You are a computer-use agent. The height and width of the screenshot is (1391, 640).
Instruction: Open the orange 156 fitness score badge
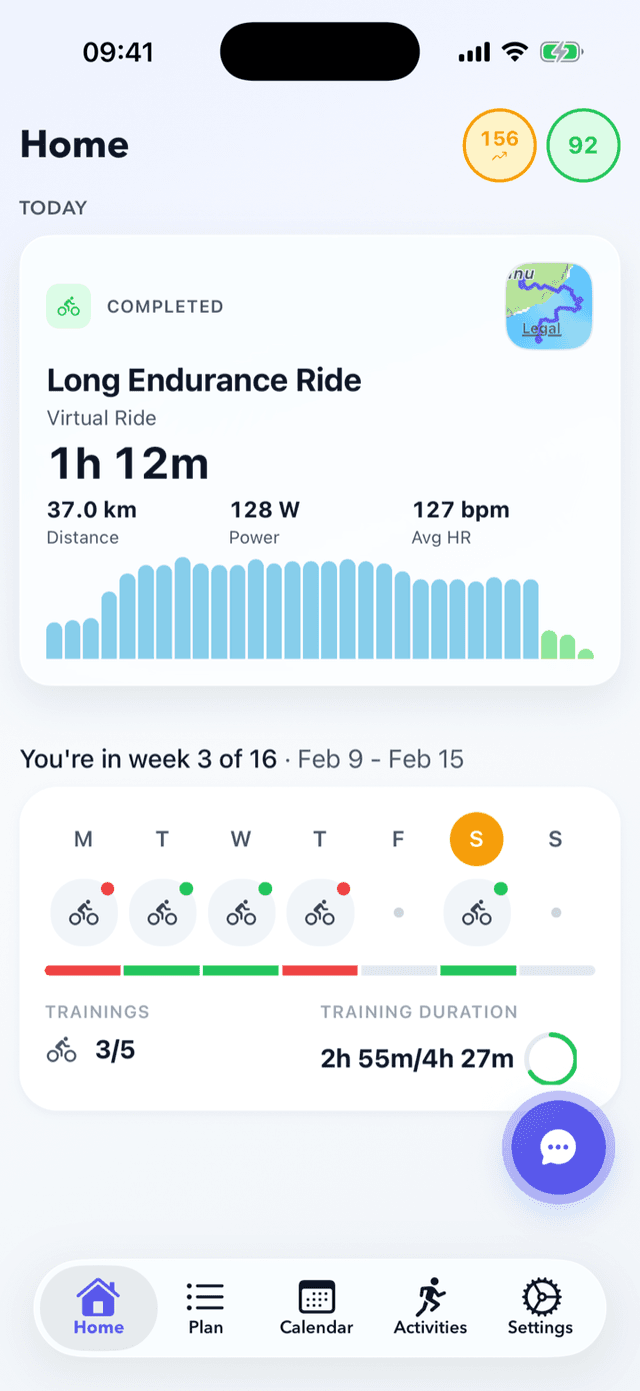click(x=499, y=146)
